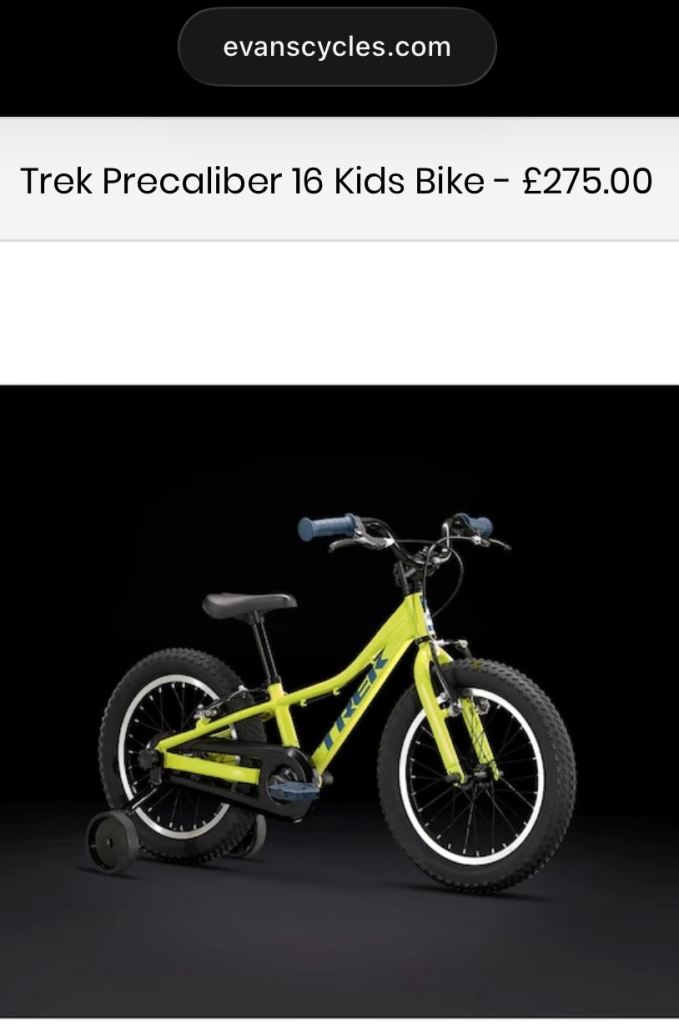View the yellow Trek bike product image
The height and width of the screenshot is (1024, 679).
tap(339, 700)
